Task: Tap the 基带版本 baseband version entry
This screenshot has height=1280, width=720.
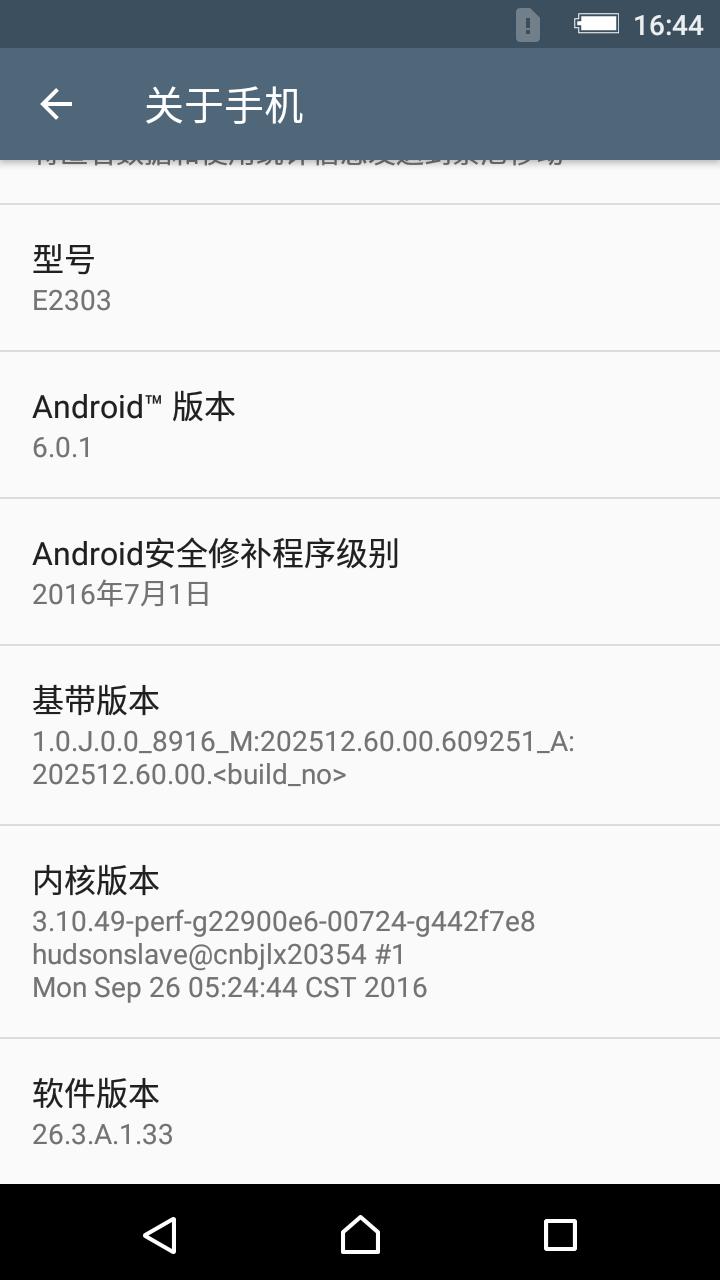Action: (x=360, y=737)
